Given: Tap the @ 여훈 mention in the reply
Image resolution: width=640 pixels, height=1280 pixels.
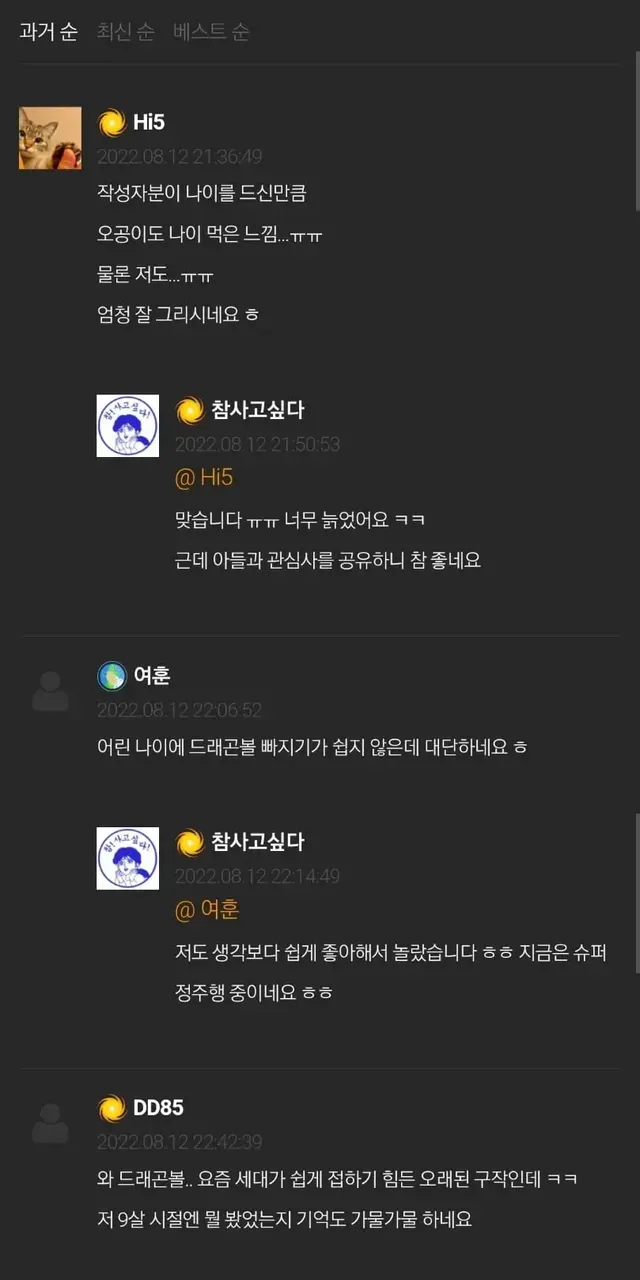Looking at the screenshot, I should [x=207, y=910].
